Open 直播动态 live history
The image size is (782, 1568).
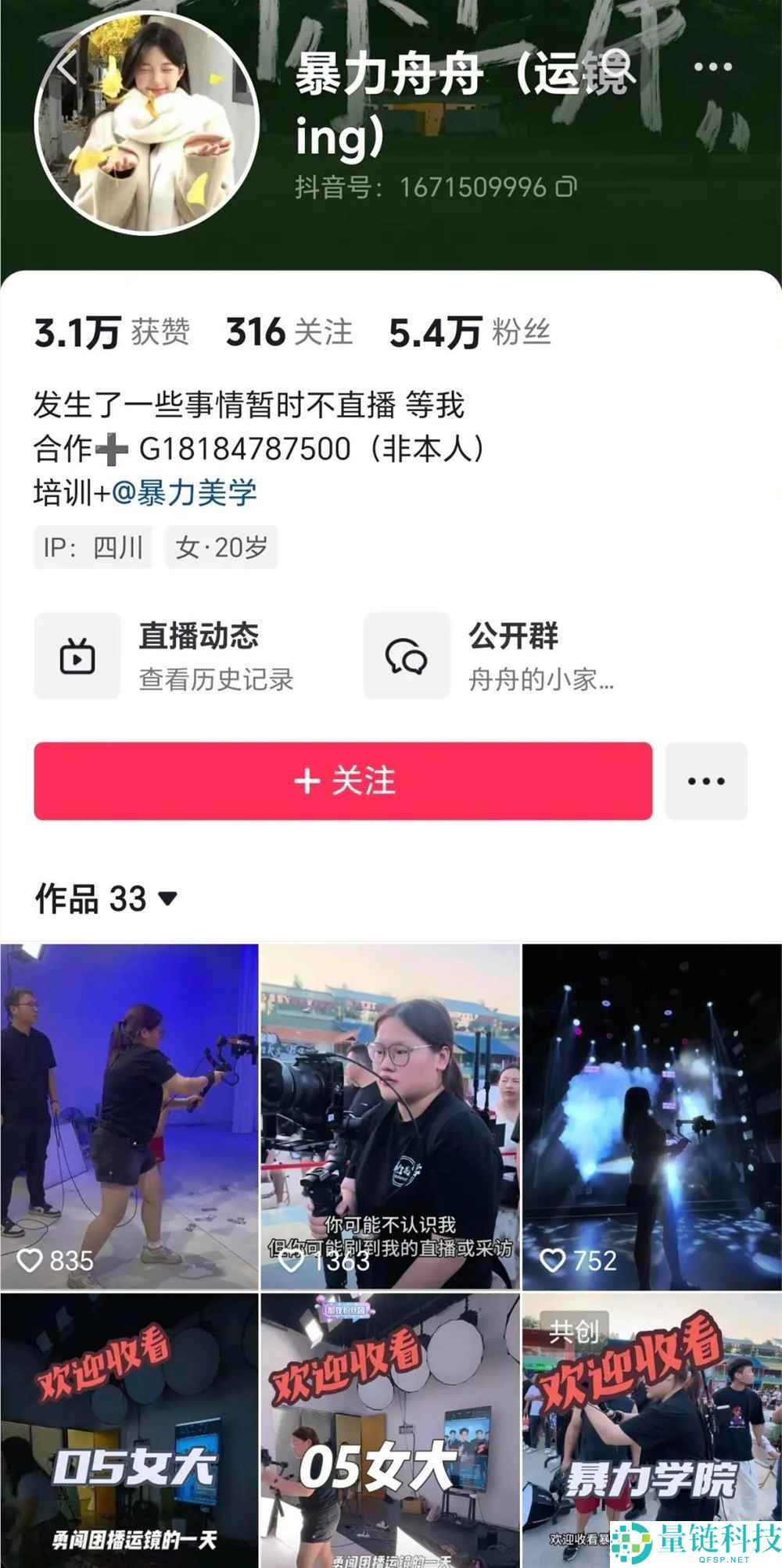pos(166,656)
